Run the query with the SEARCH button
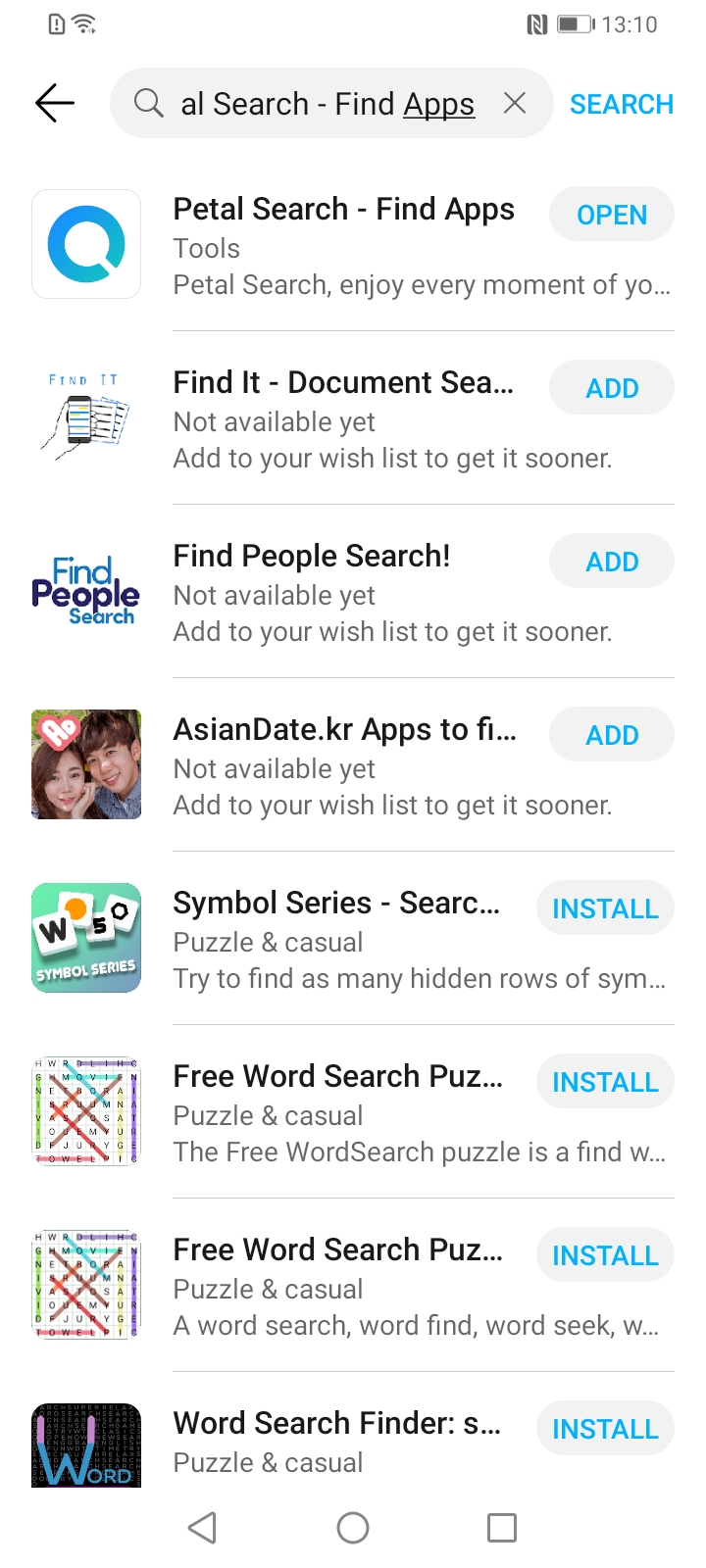The width and height of the screenshot is (706, 1568). coord(622,104)
